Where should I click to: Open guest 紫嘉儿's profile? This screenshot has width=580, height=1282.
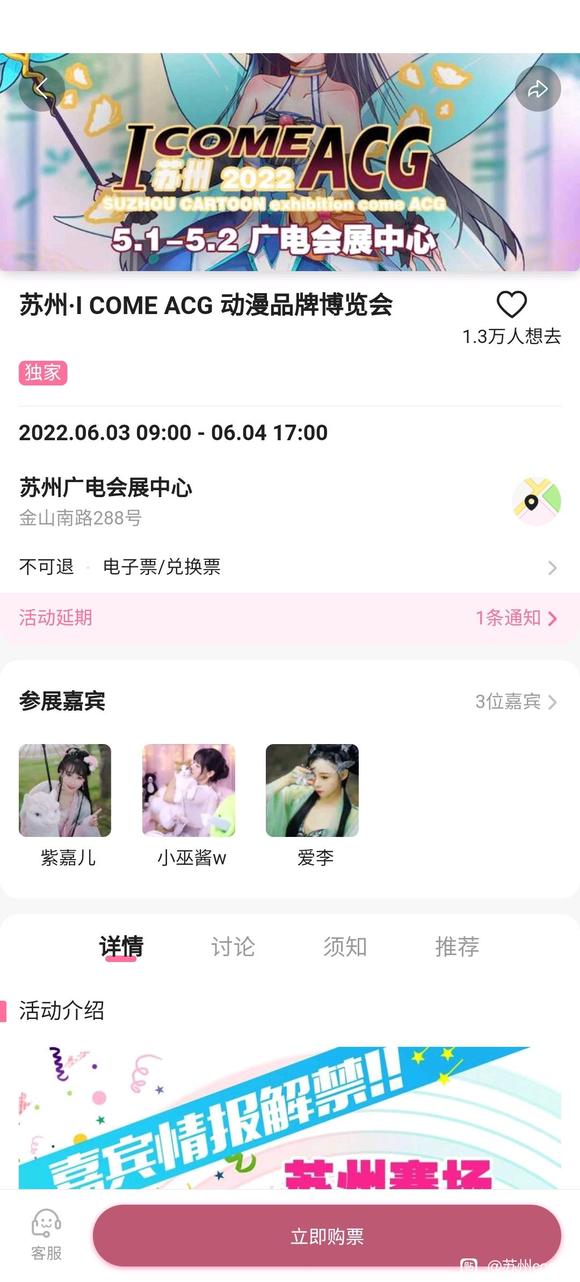pyautogui.click(x=65, y=805)
